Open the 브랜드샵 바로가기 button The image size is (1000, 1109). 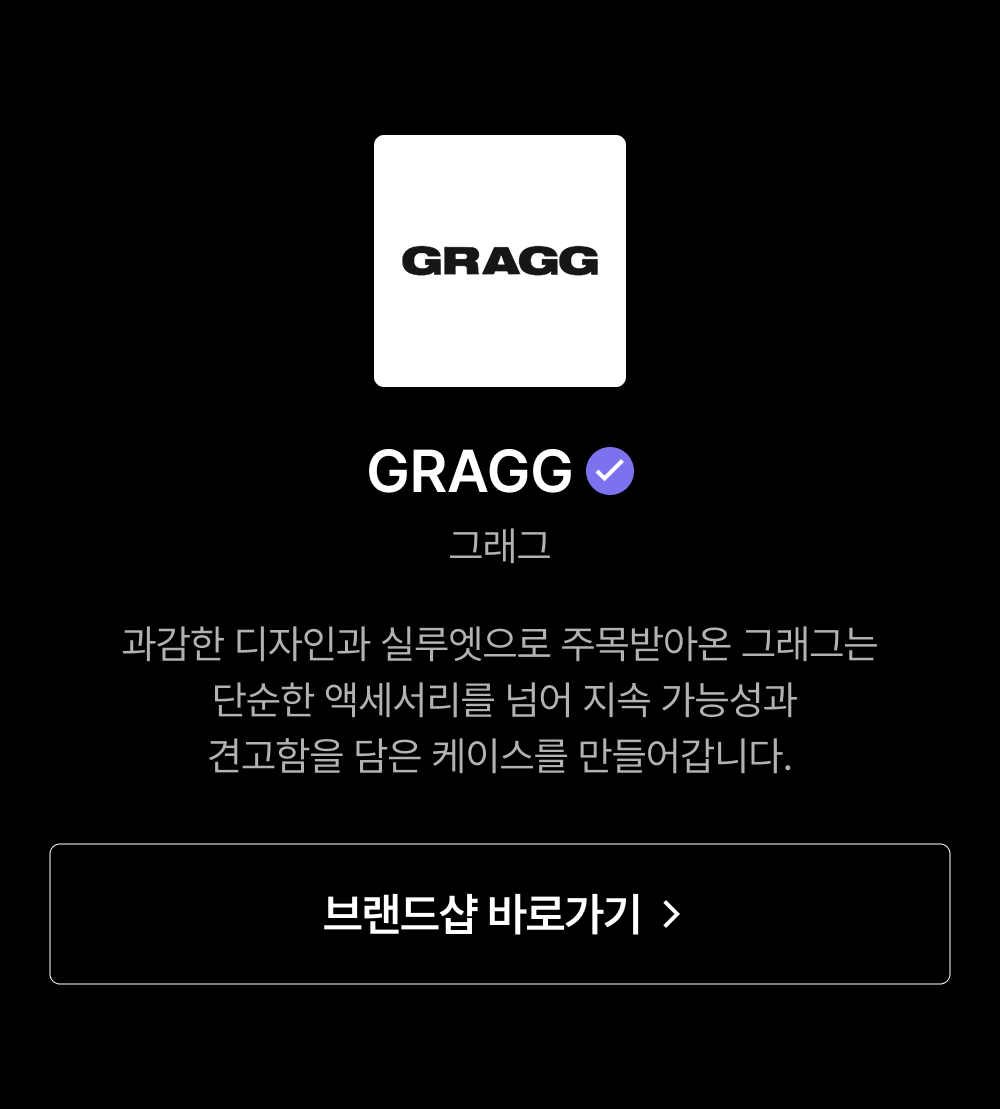[500, 914]
